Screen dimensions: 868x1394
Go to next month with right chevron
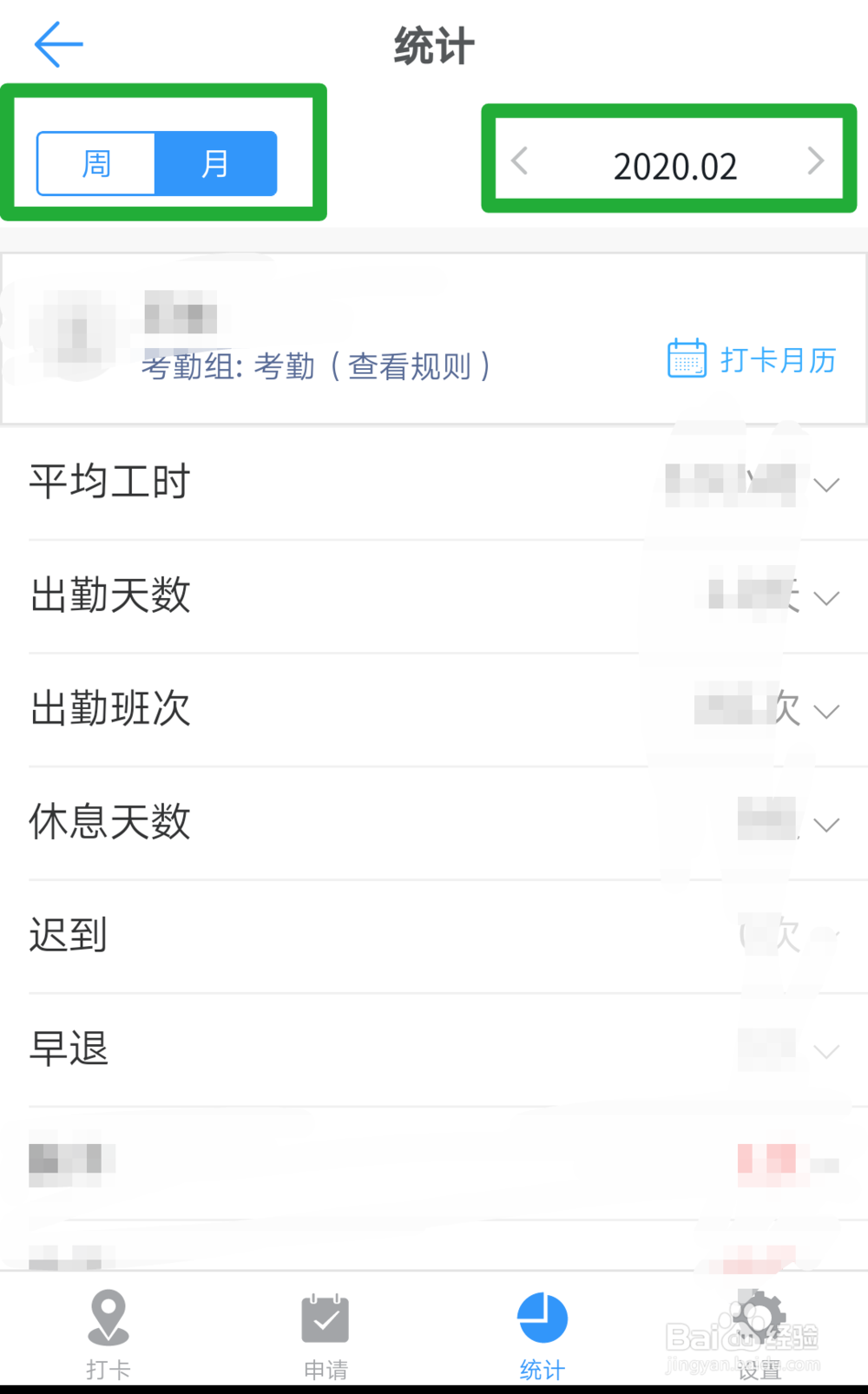click(x=815, y=161)
